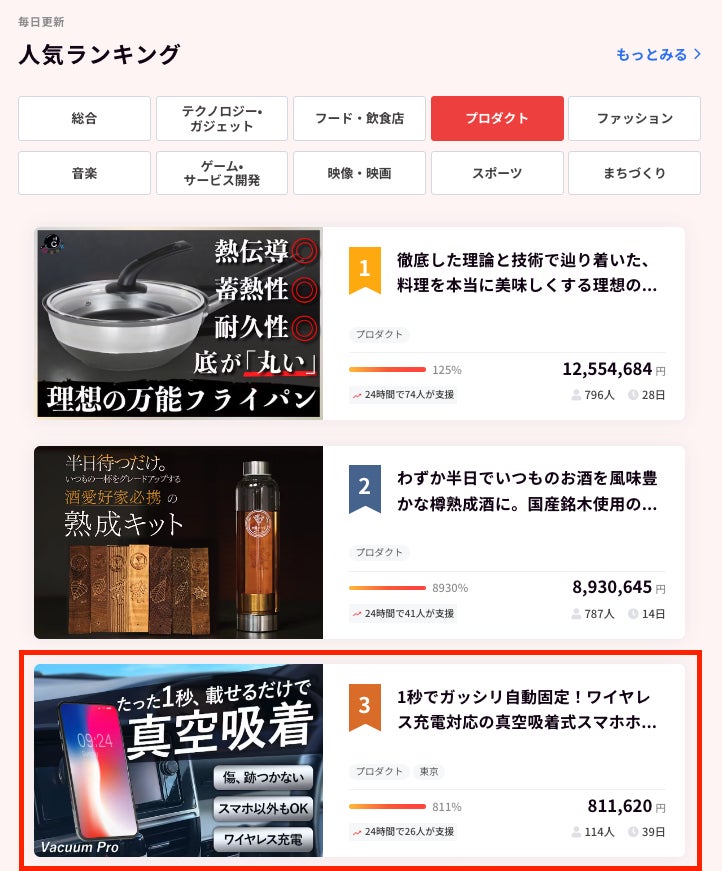Tap the プロダクト category tab
The image size is (722, 871).
pos(497,118)
